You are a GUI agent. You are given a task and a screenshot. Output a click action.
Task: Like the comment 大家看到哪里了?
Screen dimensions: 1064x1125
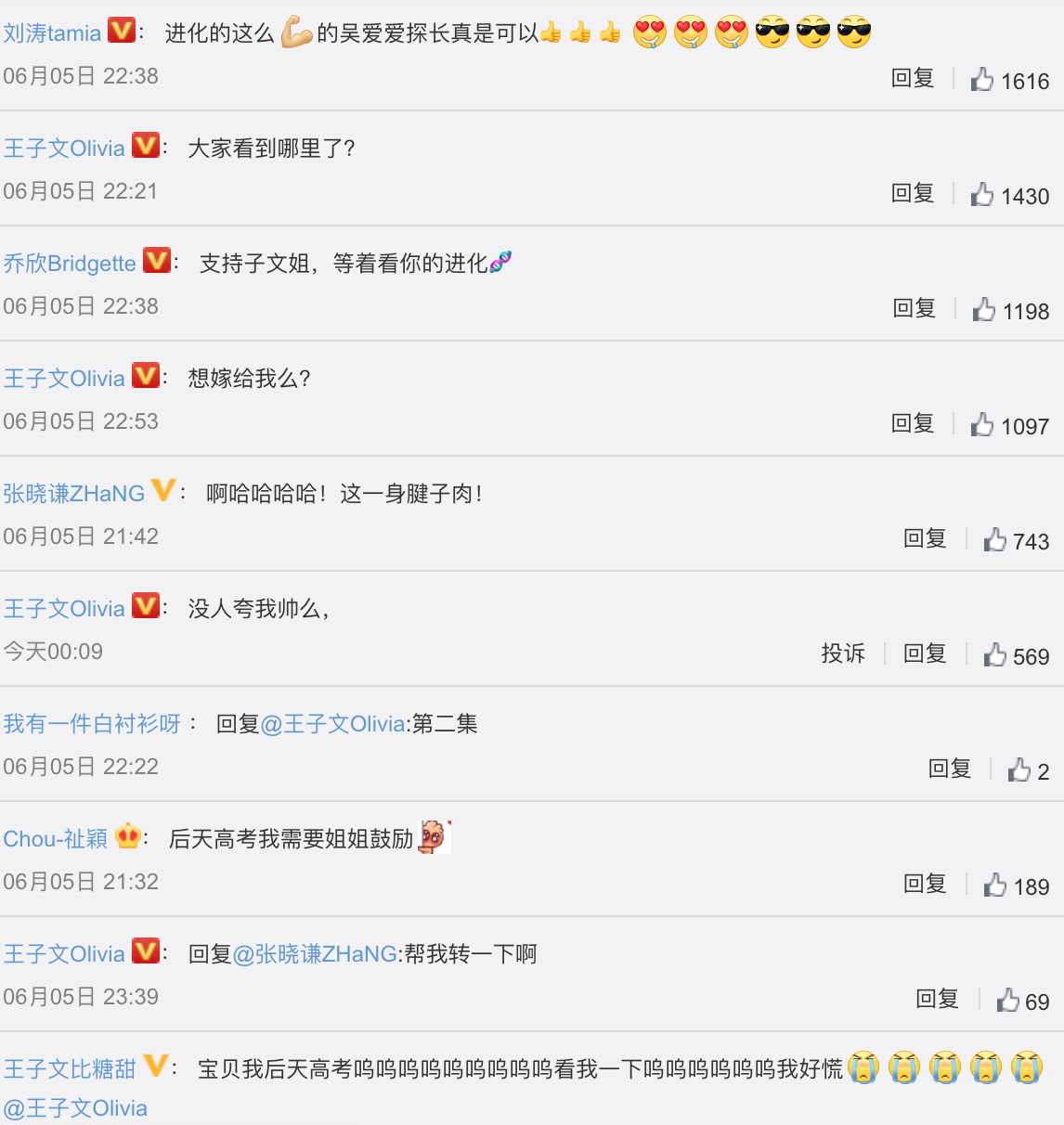point(982,195)
